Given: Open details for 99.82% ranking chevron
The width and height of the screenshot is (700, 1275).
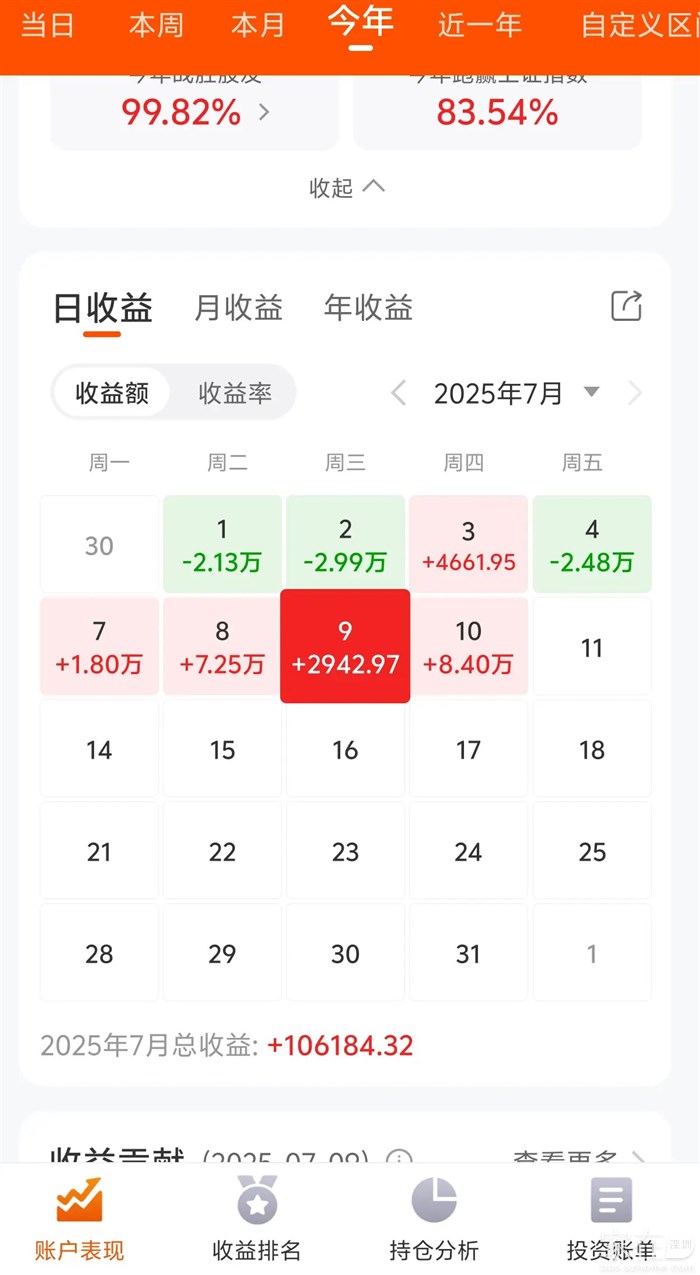Looking at the screenshot, I should point(264,112).
